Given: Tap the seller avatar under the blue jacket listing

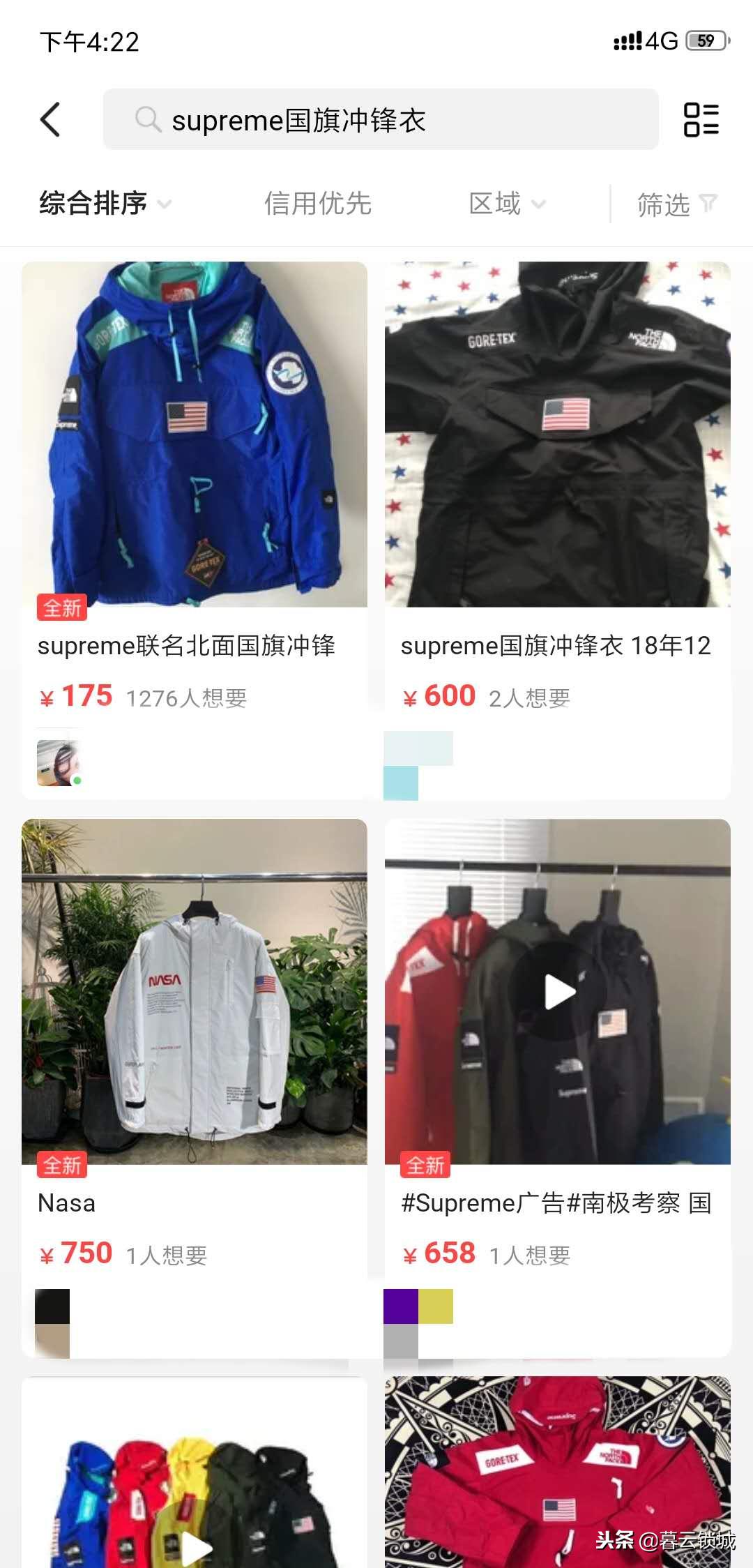Looking at the screenshot, I should 59,760.
